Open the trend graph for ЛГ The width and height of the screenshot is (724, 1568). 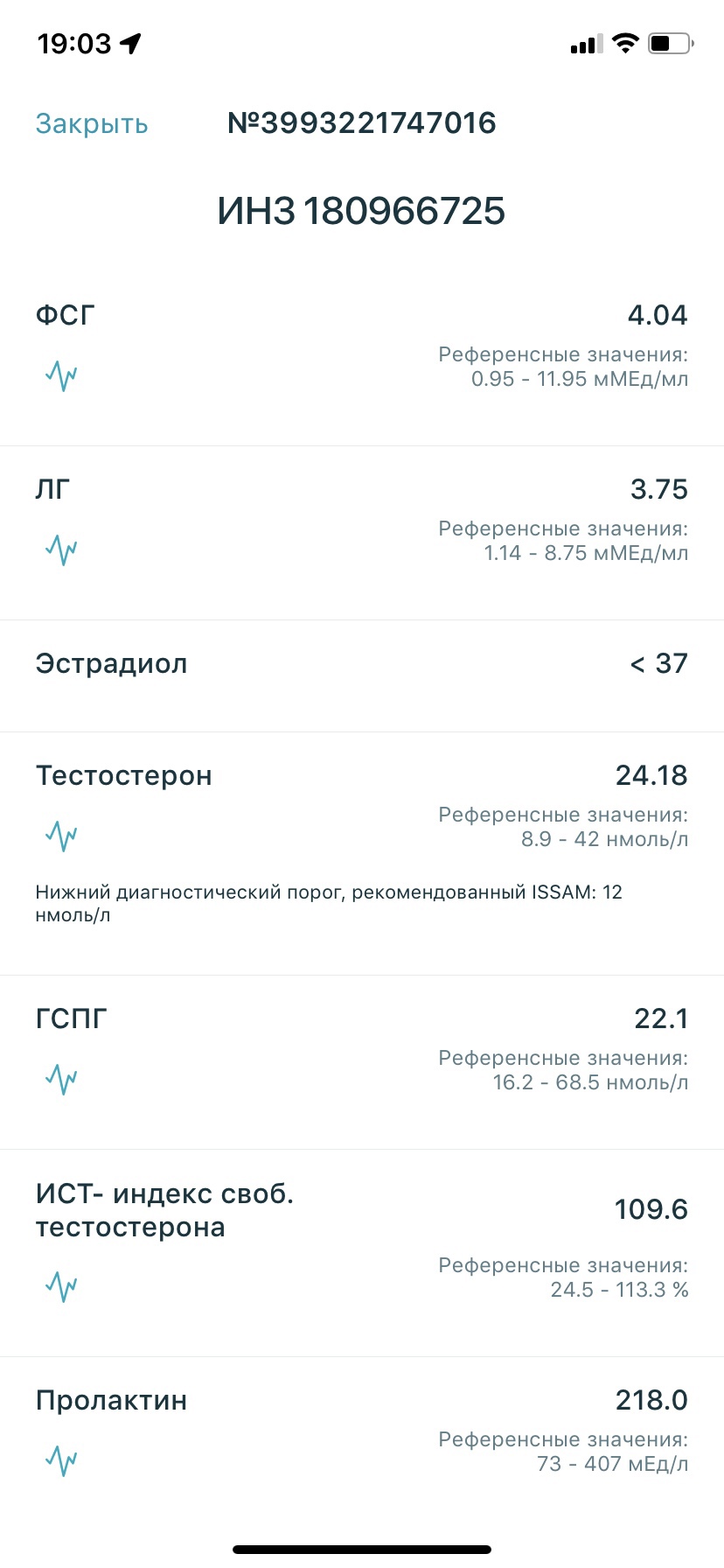(61, 549)
